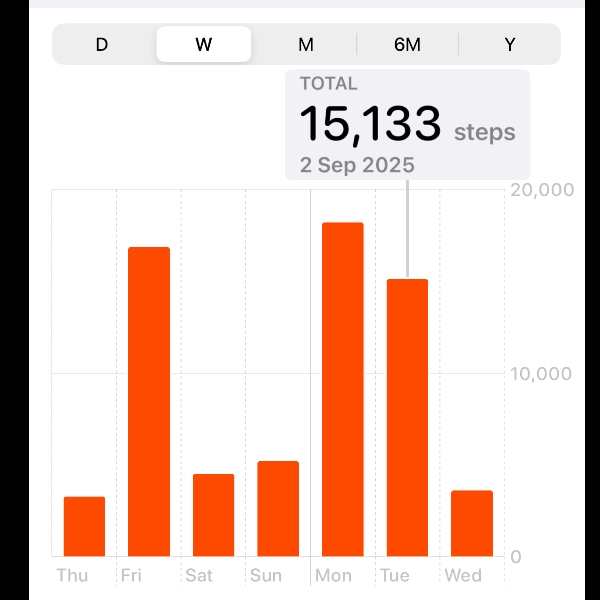
Task: Highlight the Sun steps bar
Action: click(x=278, y=508)
